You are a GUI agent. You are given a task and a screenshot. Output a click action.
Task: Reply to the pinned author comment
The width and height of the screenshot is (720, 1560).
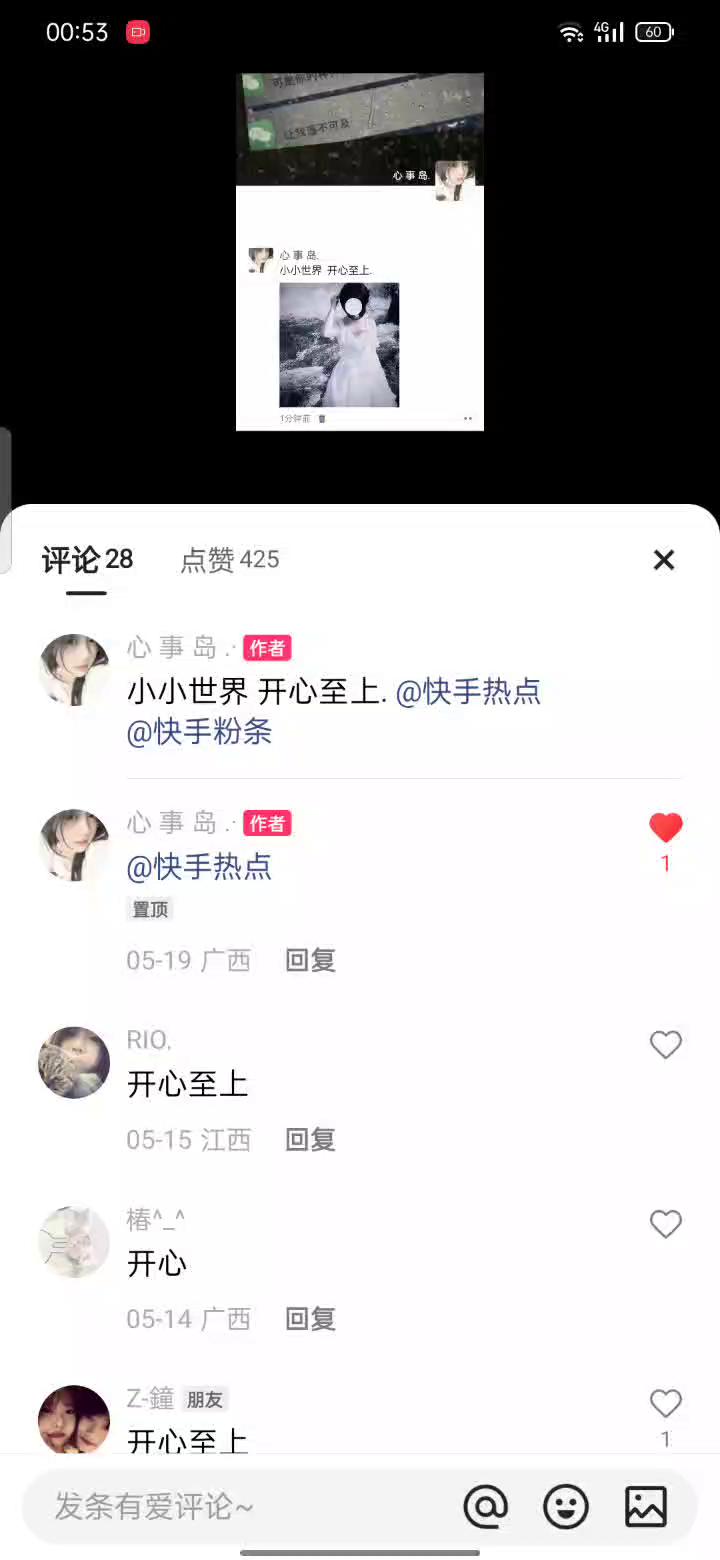pos(310,960)
